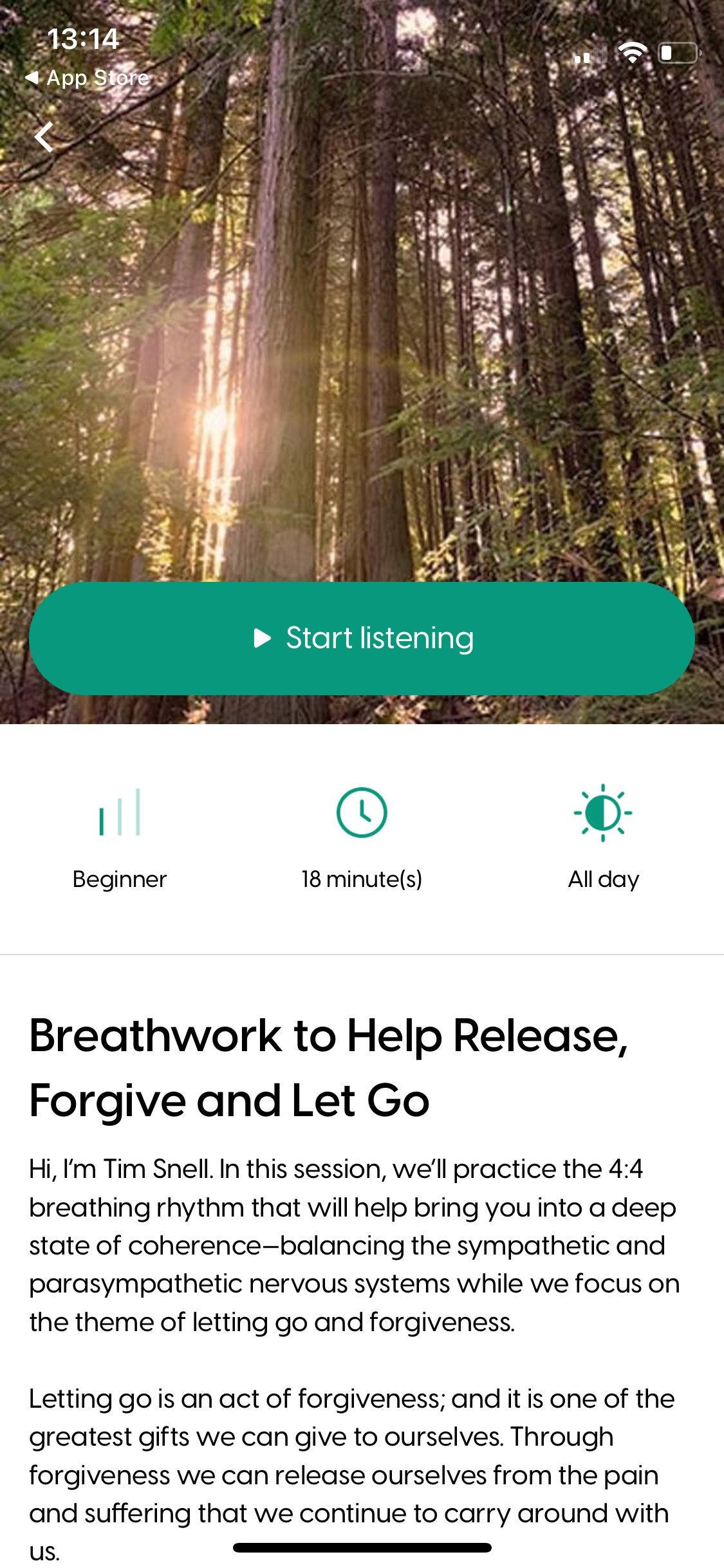Tap the Start listening button
Screen dimensions: 724x1568
coord(362,638)
